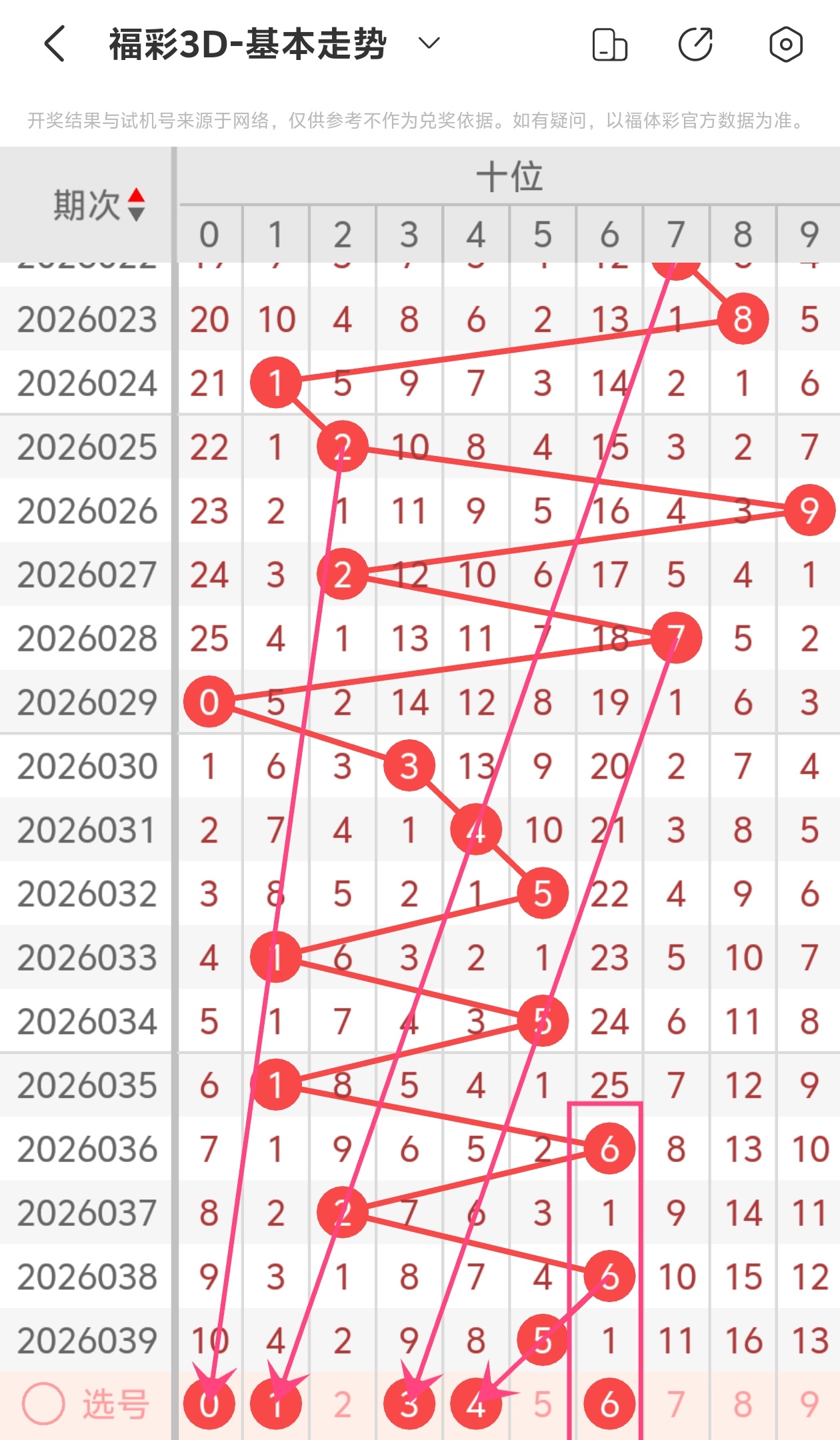Image resolution: width=840 pixels, height=1440 pixels.
Task: Toggle the 期次 sort order arrows
Action: [136, 205]
